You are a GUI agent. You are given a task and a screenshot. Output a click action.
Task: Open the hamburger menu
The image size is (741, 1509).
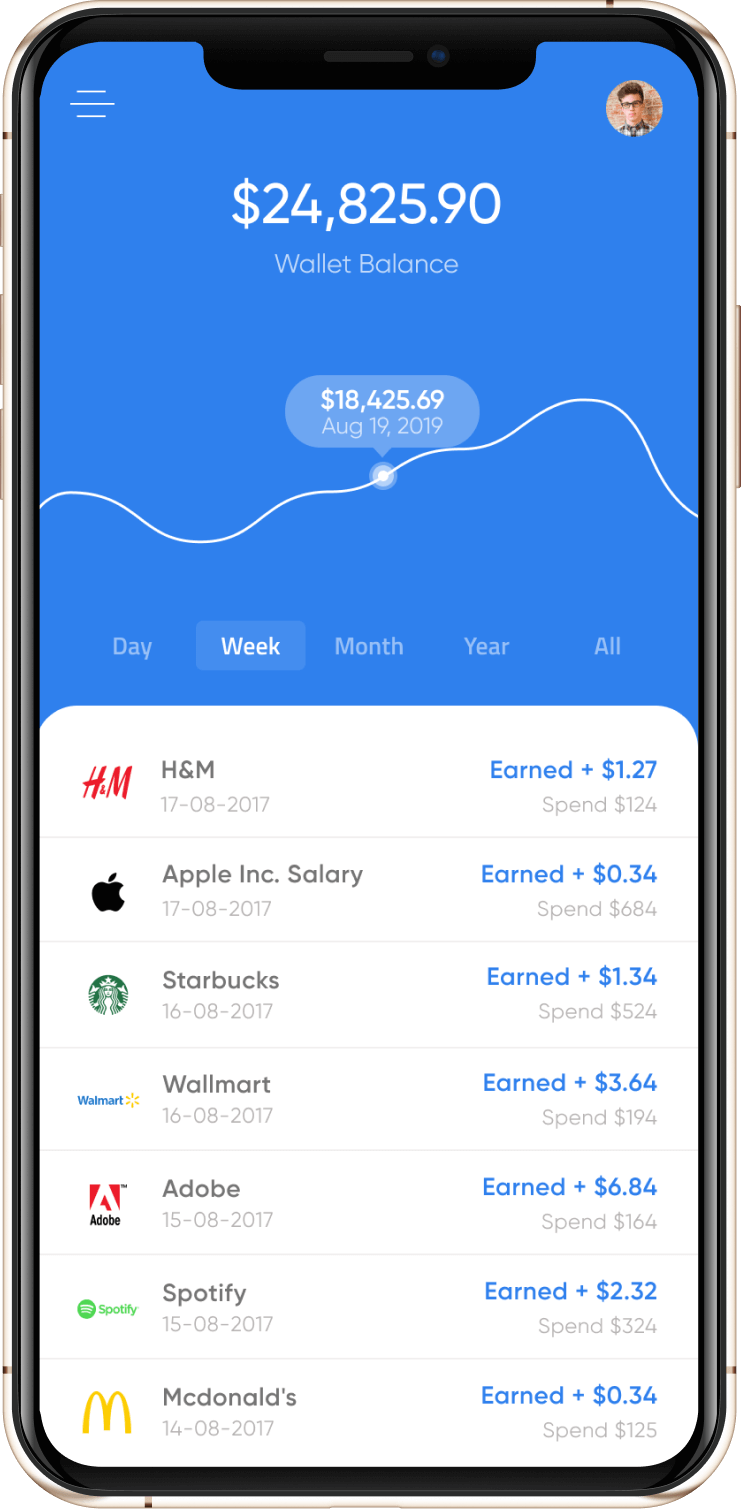click(x=92, y=104)
